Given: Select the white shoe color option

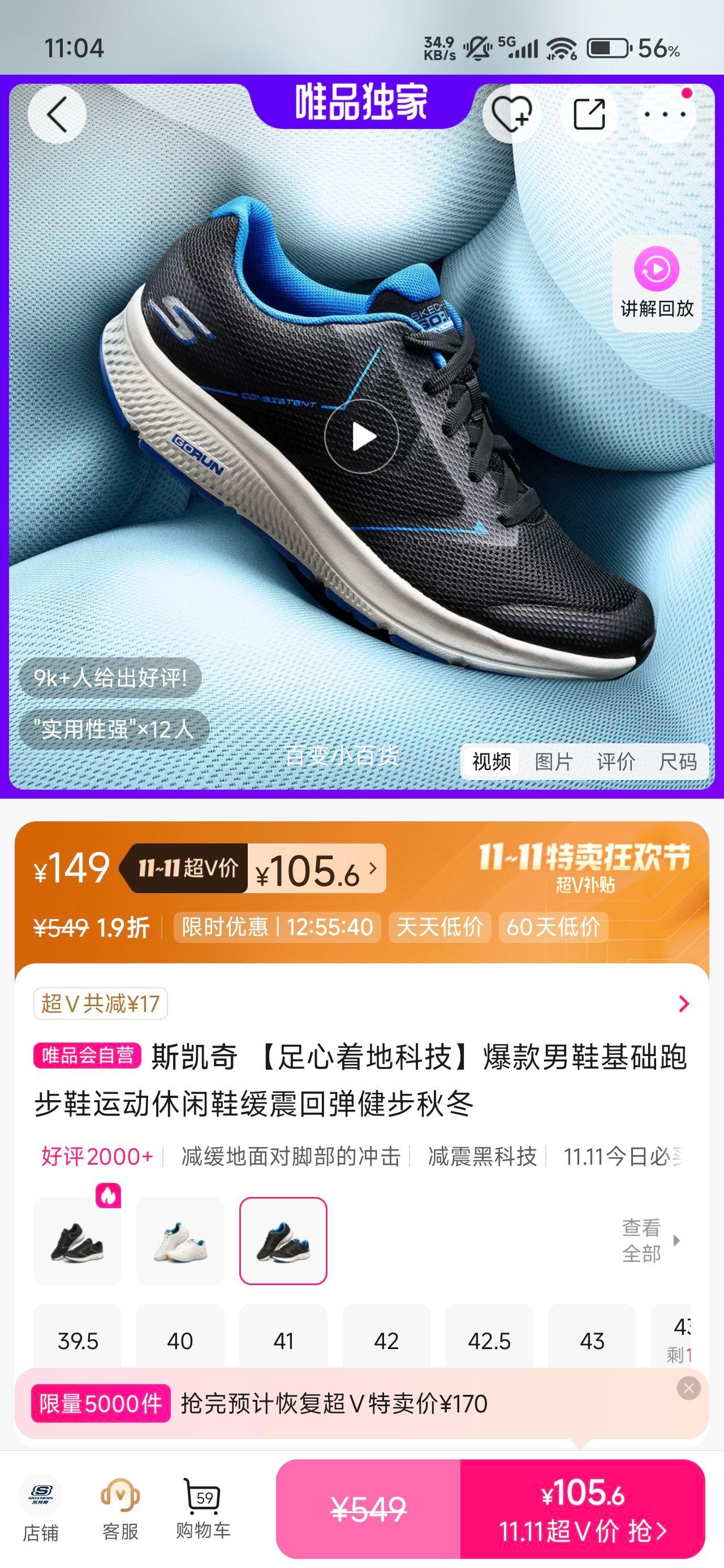Looking at the screenshot, I should tap(180, 1242).
